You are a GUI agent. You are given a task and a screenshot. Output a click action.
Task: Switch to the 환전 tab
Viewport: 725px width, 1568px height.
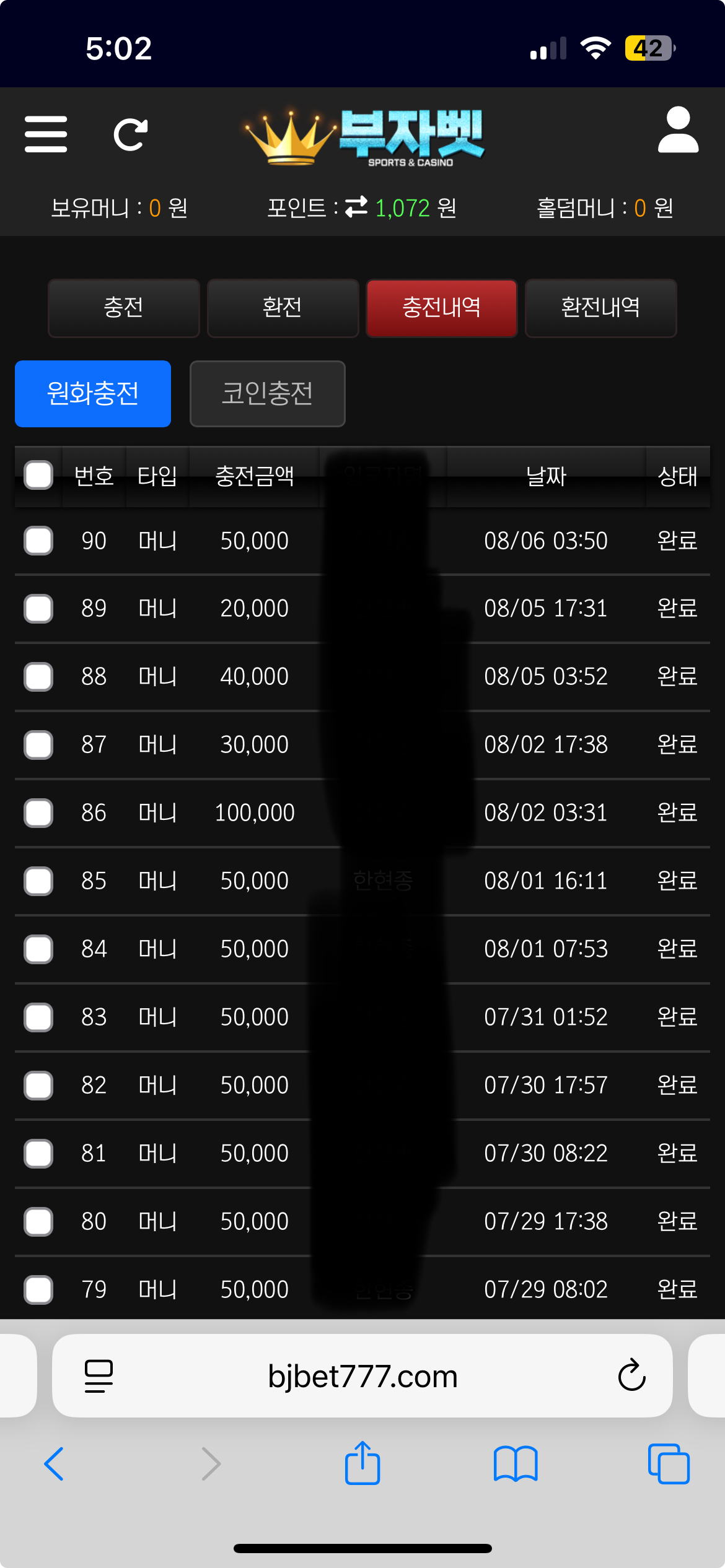283,308
